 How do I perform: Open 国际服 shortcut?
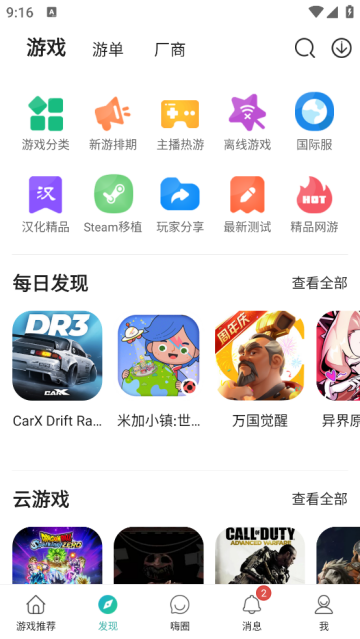(314, 122)
